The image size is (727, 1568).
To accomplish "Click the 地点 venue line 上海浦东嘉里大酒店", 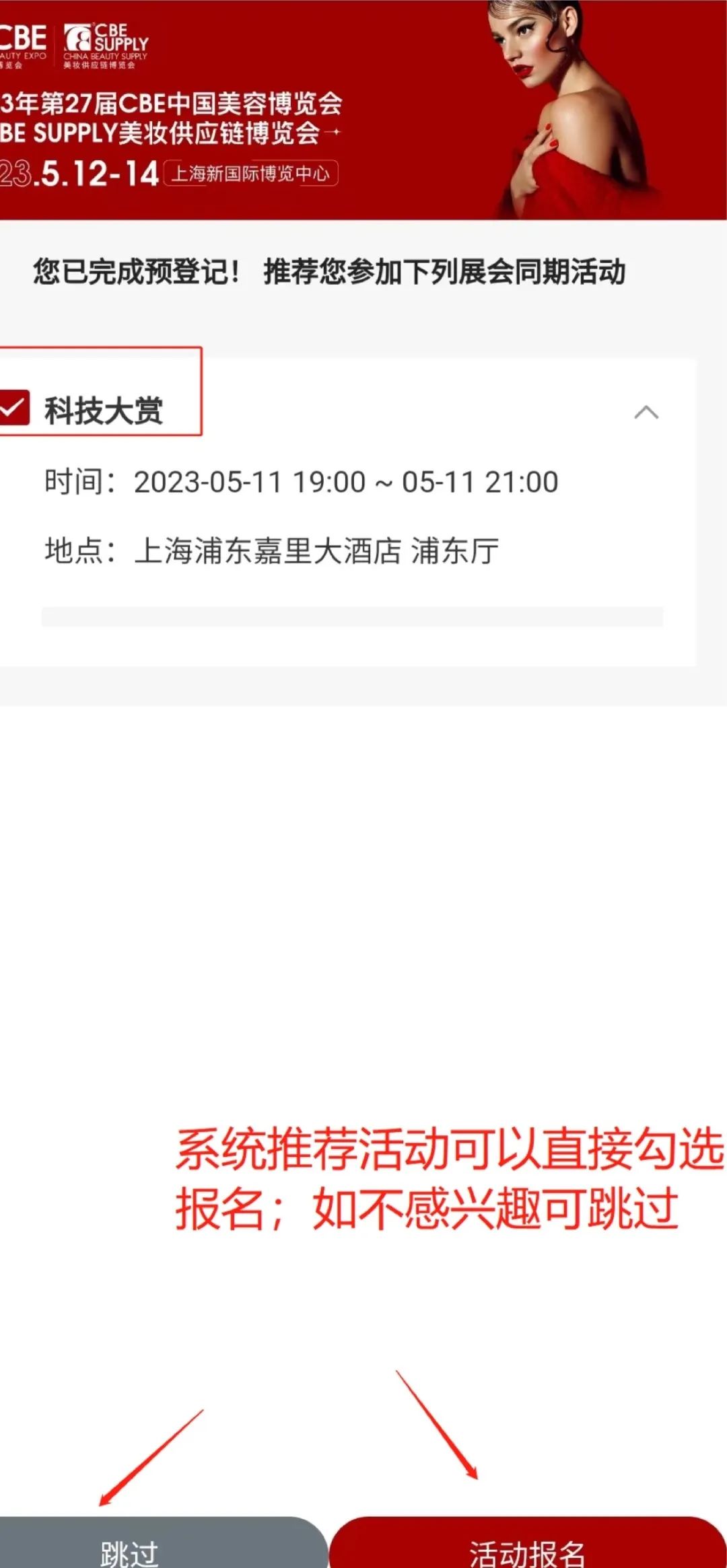I will tap(269, 552).
